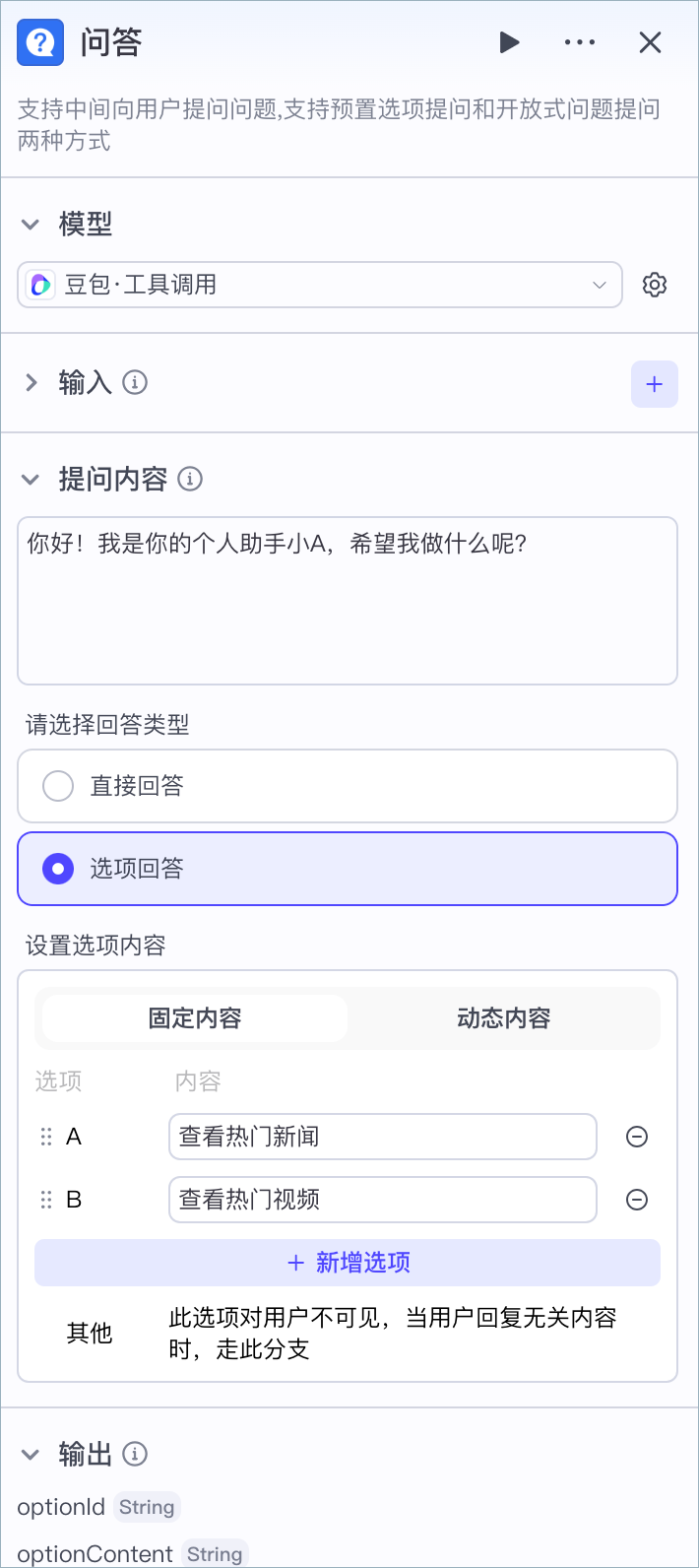Edit the question content text box
Viewport: 699px width, 1568px height.
[x=348, y=601]
